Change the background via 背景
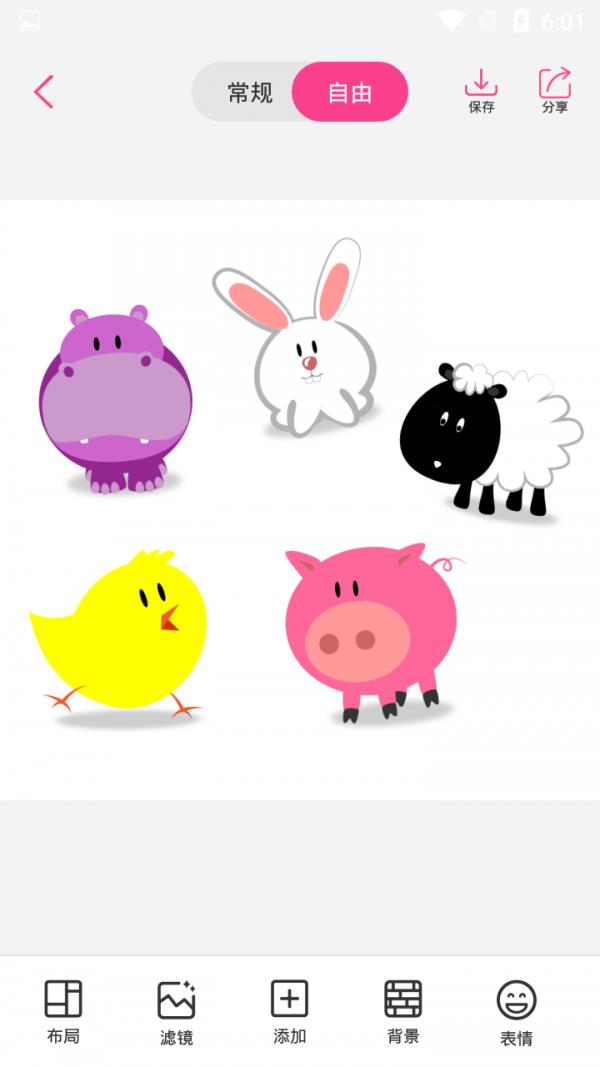 click(403, 1011)
